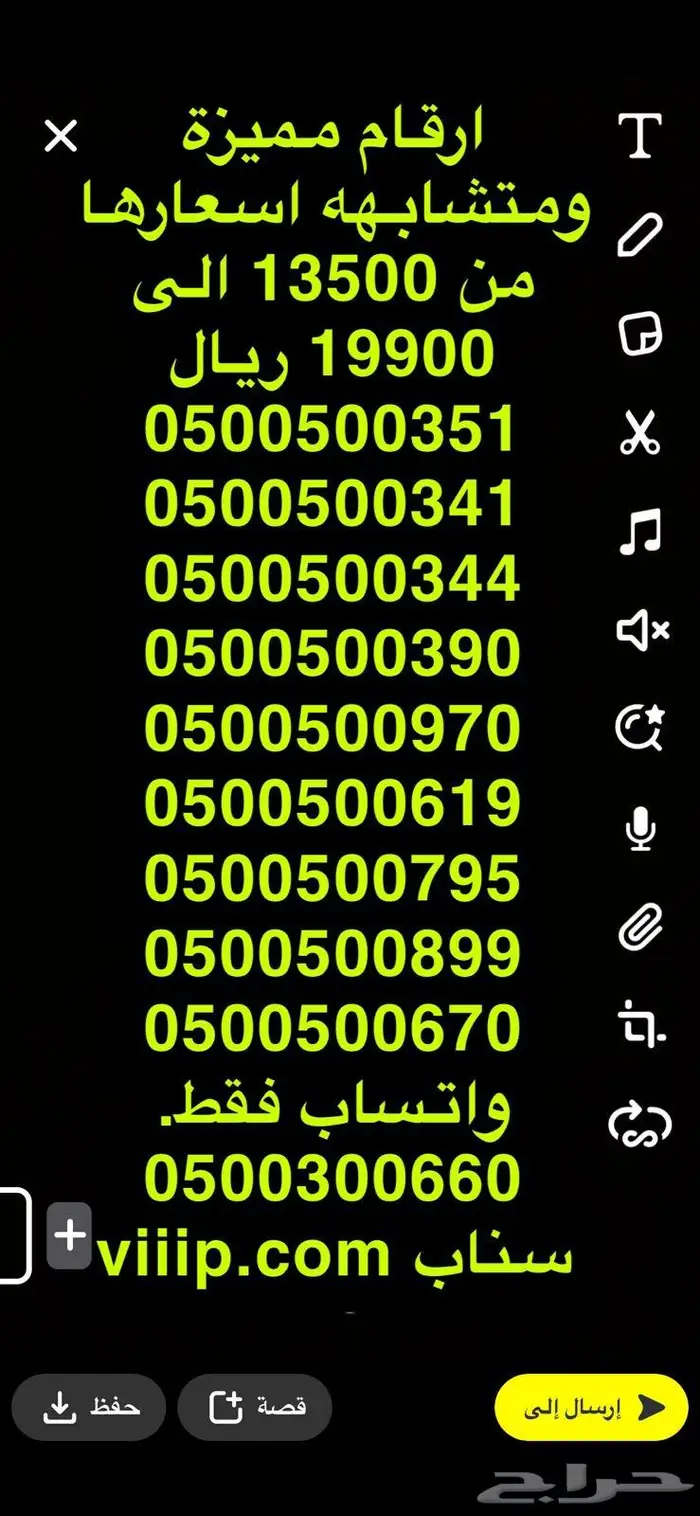Open the sticker picker

coord(640,334)
